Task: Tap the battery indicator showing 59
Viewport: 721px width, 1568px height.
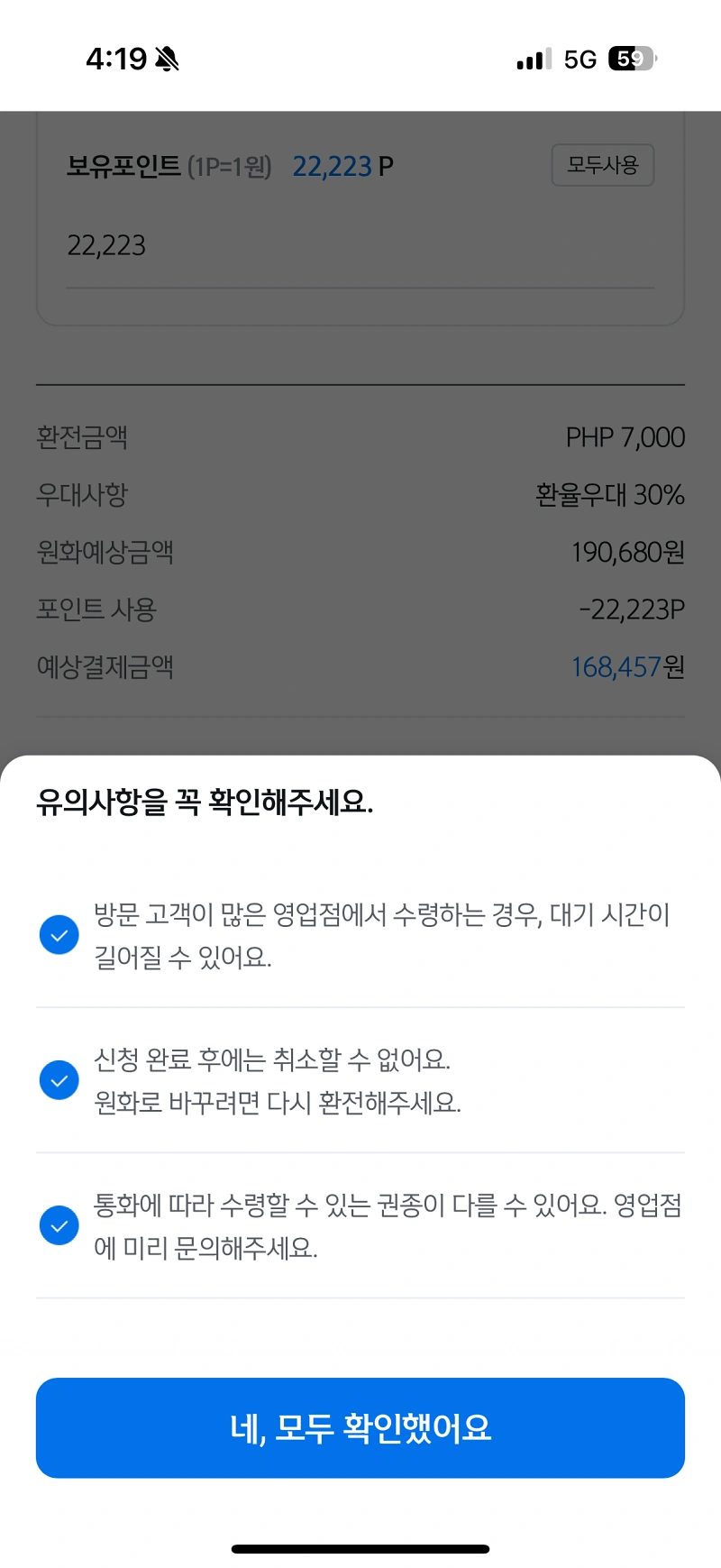Action: pyautogui.click(x=631, y=58)
